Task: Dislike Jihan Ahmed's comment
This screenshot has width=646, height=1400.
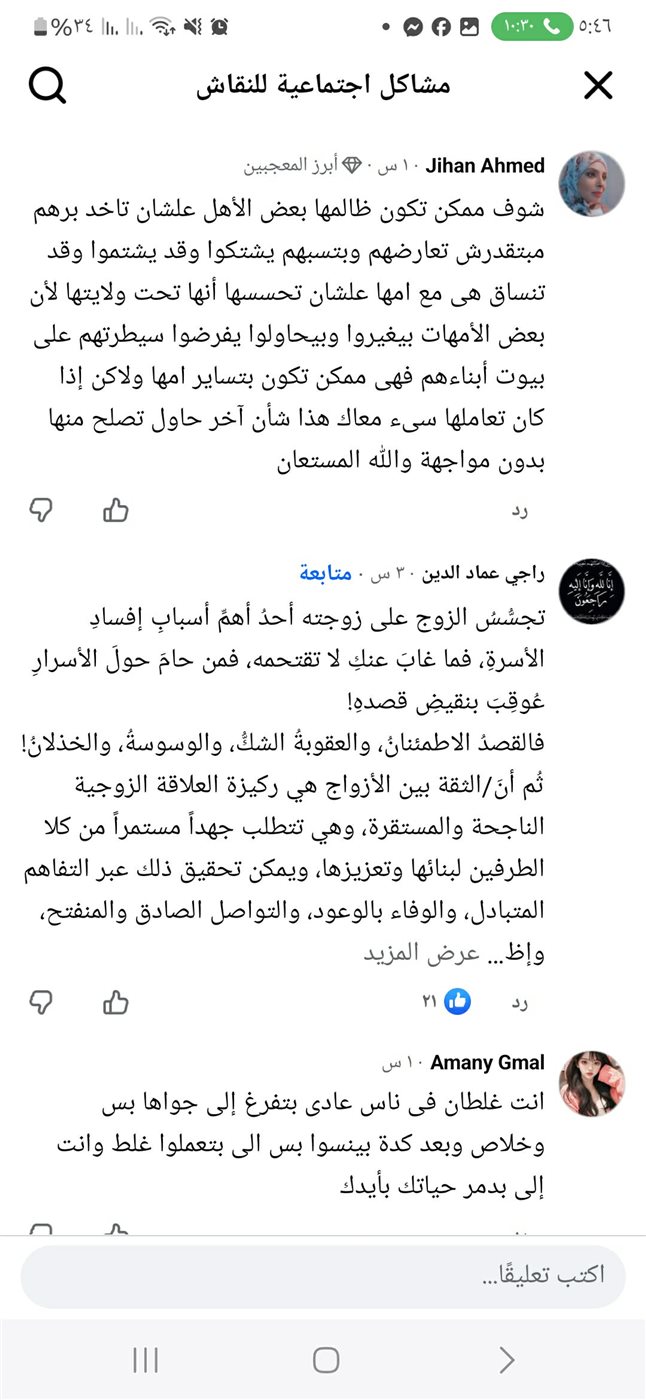Action: tap(41, 511)
